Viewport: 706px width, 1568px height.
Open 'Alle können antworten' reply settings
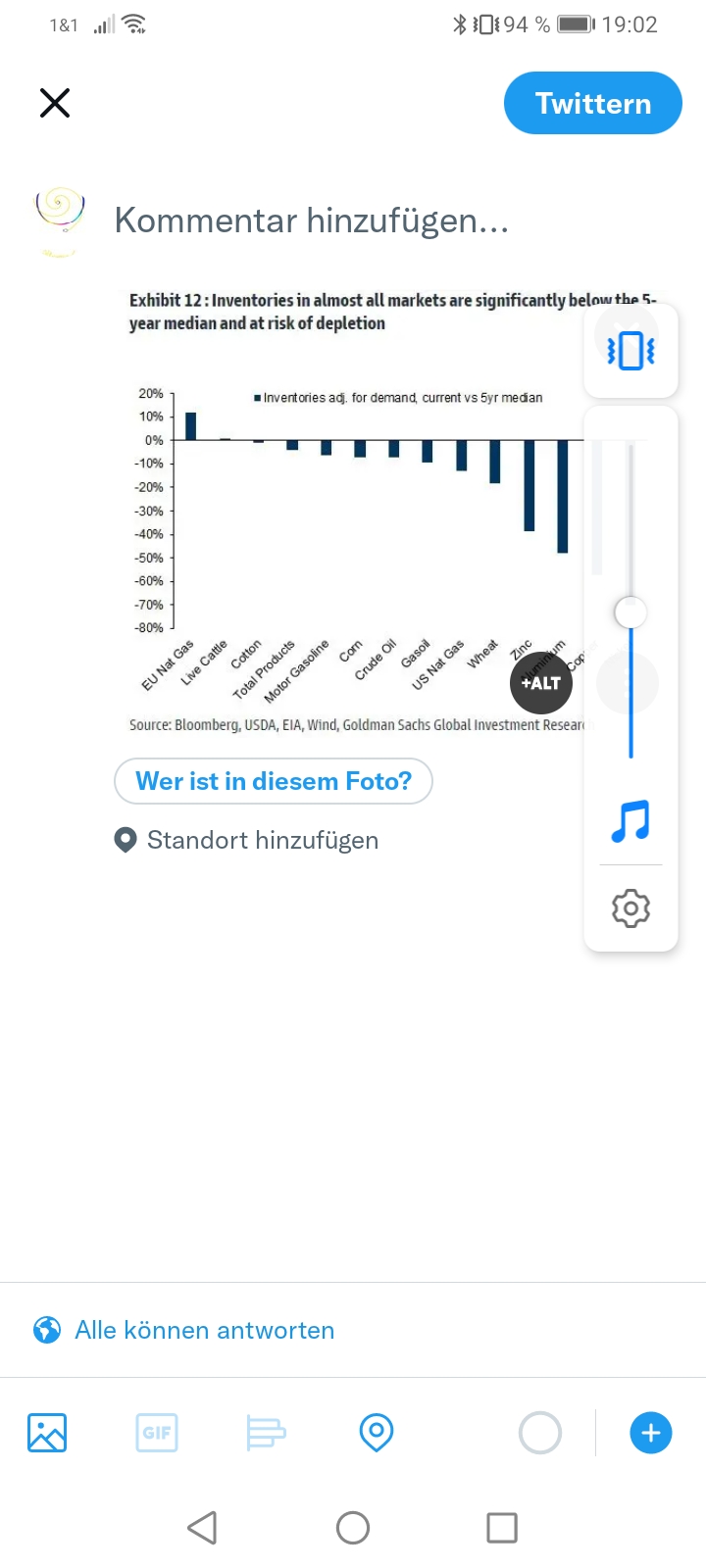205,1330
